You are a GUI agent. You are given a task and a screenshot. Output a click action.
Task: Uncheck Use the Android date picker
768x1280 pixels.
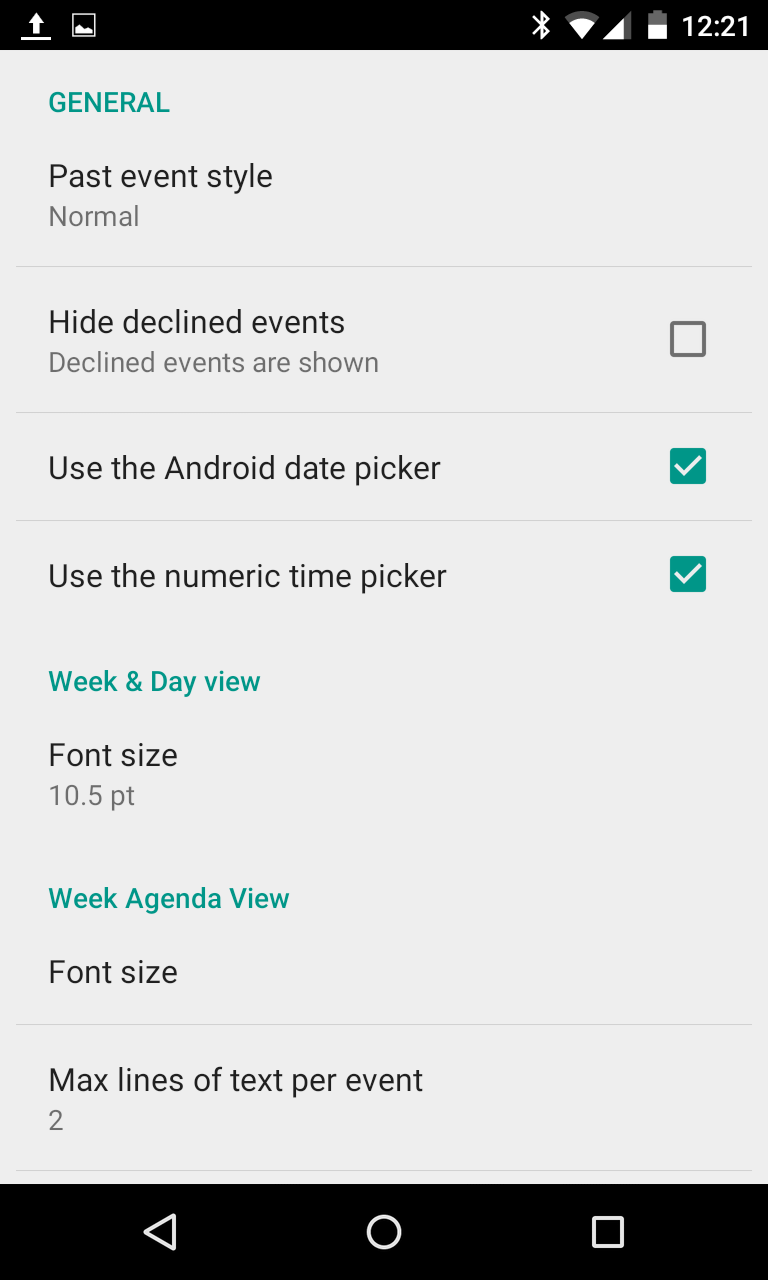[x=688, y=467]
